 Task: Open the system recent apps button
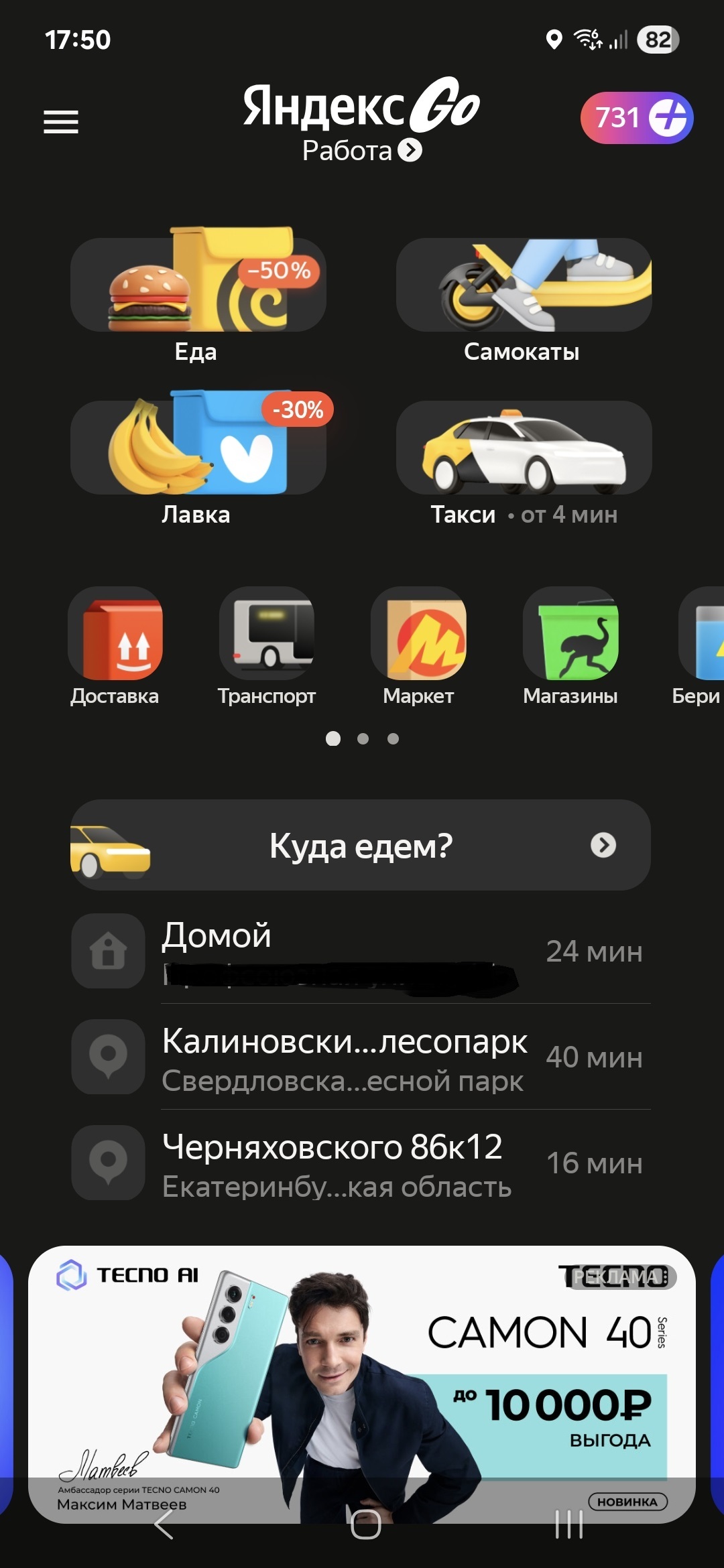point(569,1525)
